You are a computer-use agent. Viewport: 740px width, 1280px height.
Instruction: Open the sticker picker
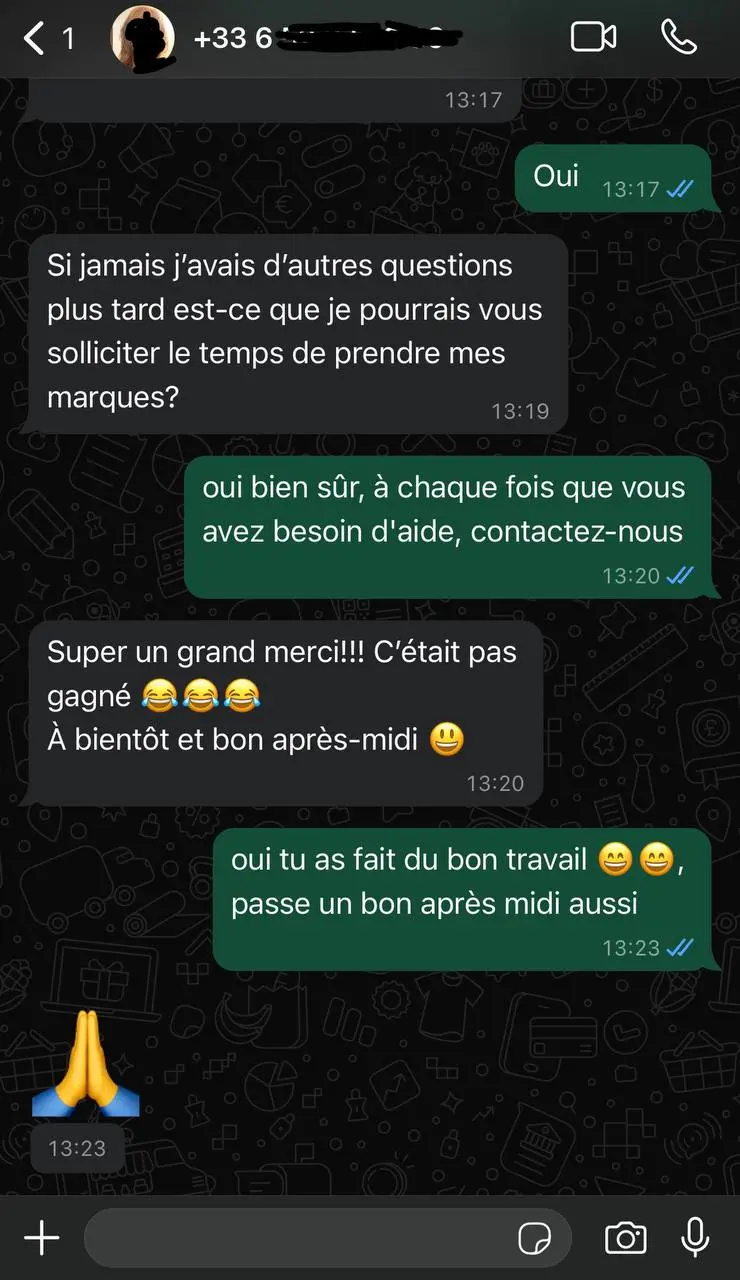point(535,1239)
